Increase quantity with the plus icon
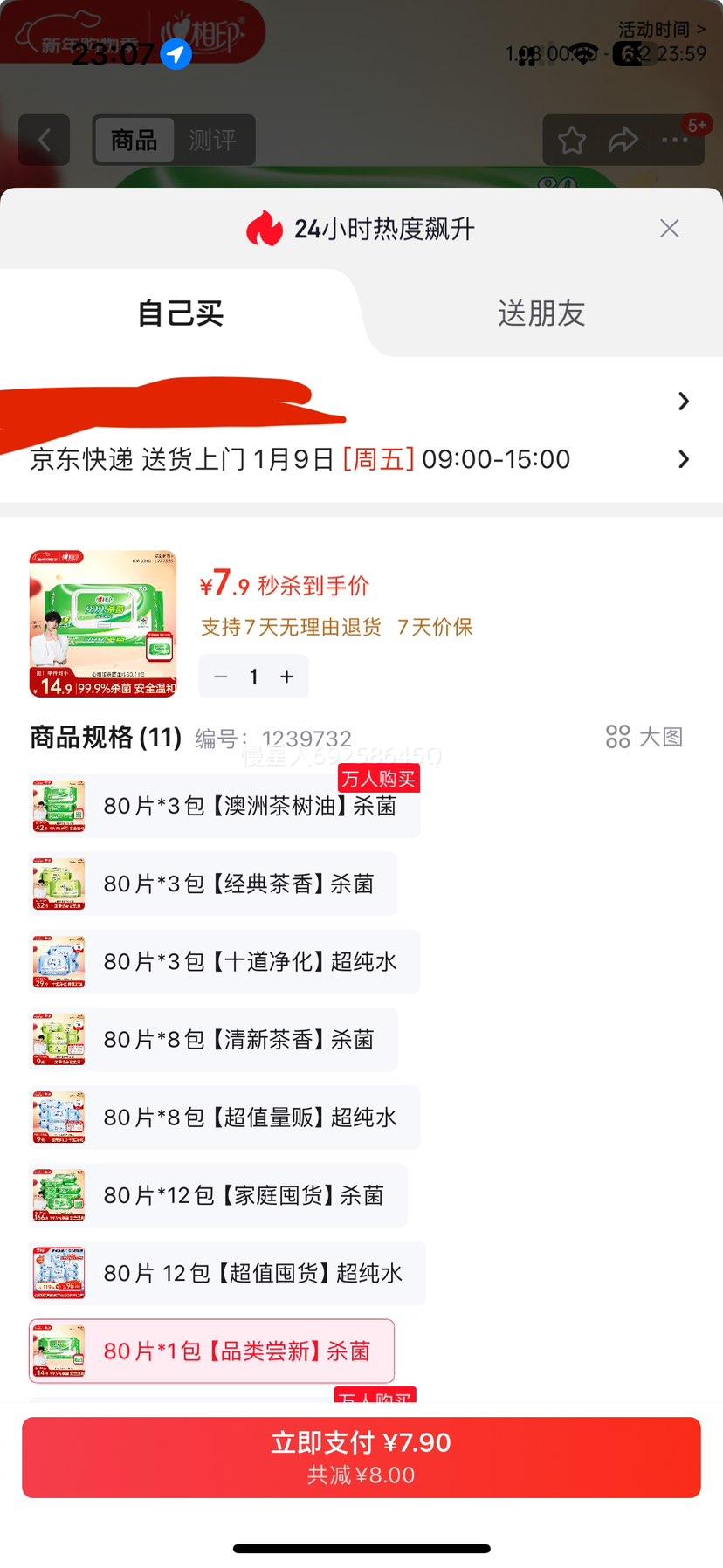723x1568 pixels. [x=286, y=677]
